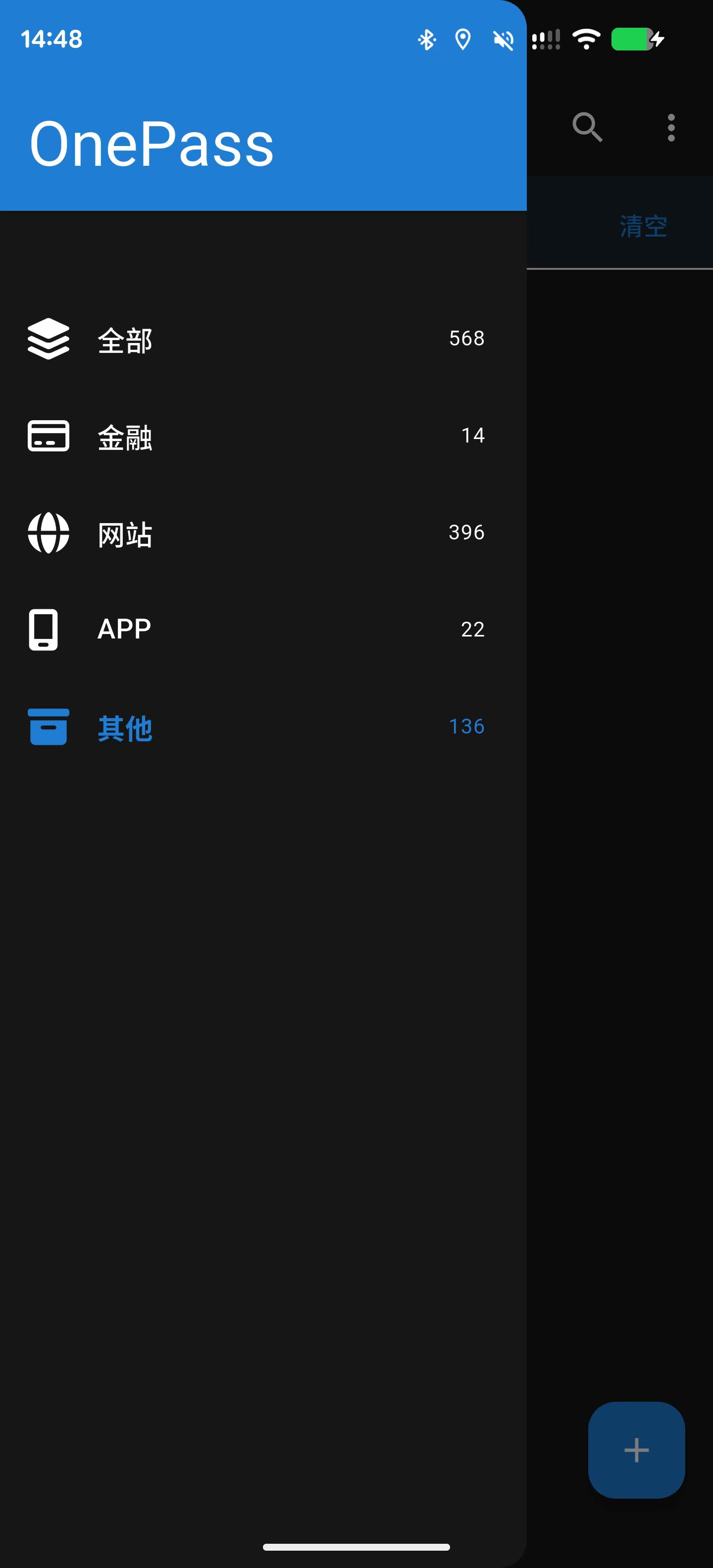Screen dimensions: 713x1568
Task: Open the APP category
Action: [263, 630]
